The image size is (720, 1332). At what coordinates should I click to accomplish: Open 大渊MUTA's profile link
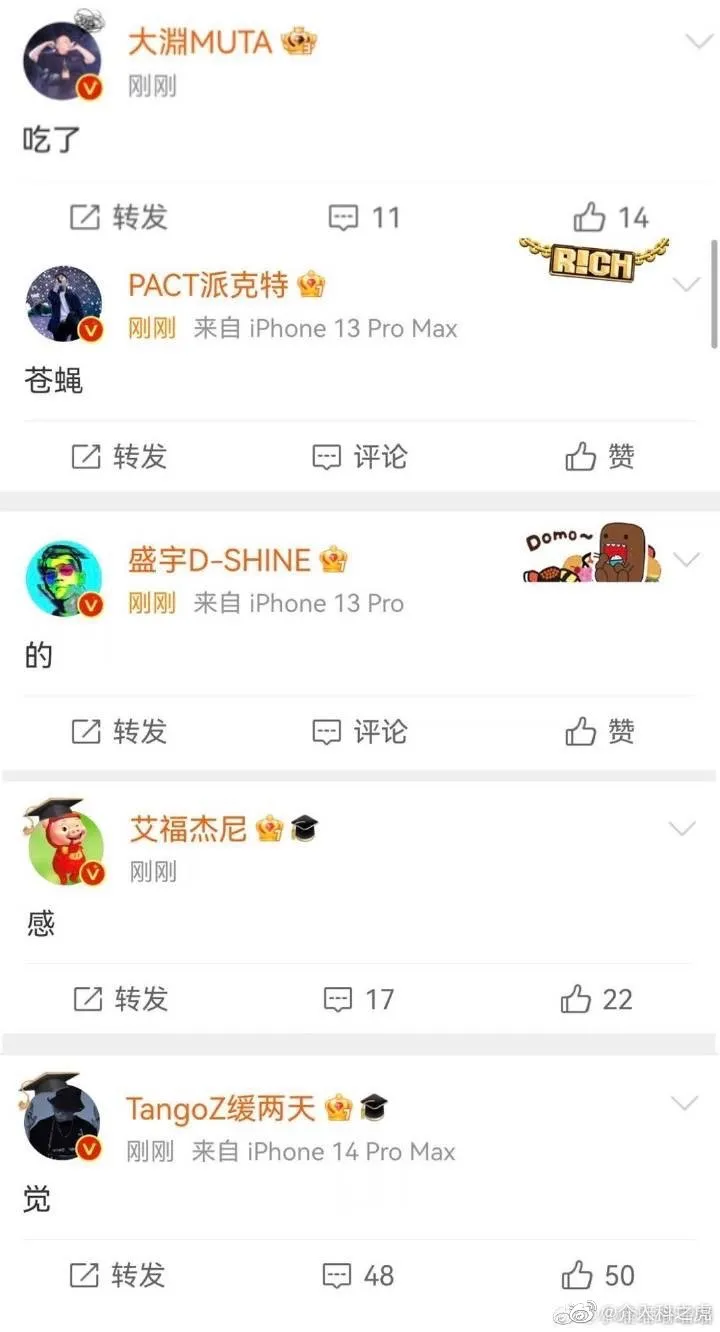201,44
